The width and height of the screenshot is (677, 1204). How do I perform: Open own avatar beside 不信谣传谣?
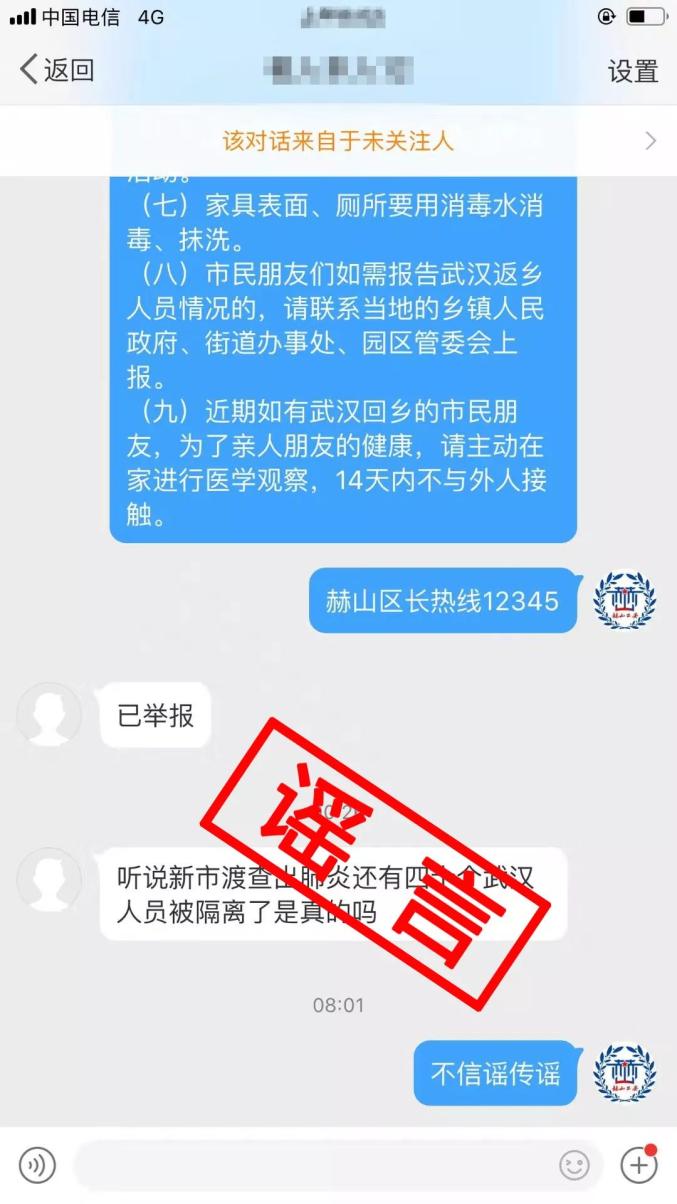(x=624, y=1074)
